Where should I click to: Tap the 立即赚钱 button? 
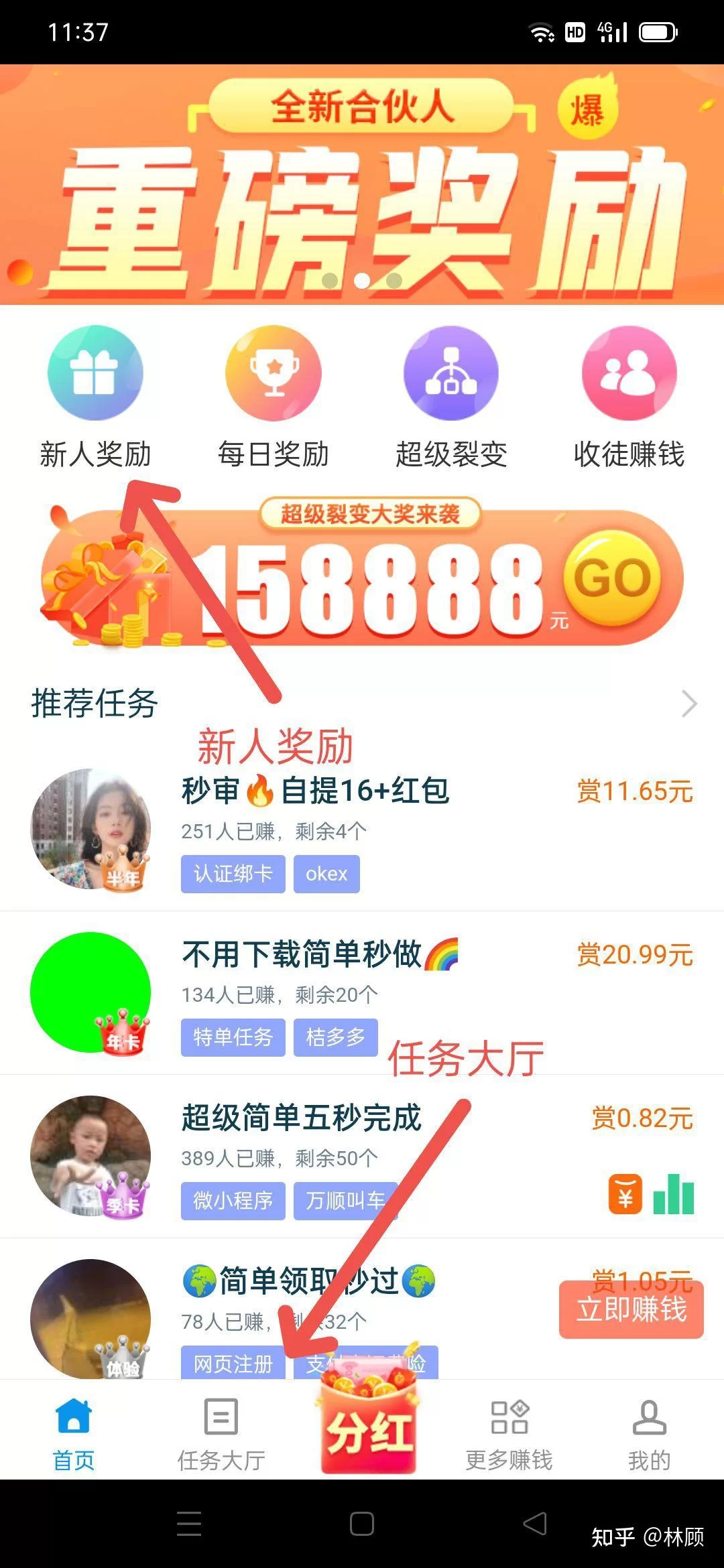click(631, 1309)
